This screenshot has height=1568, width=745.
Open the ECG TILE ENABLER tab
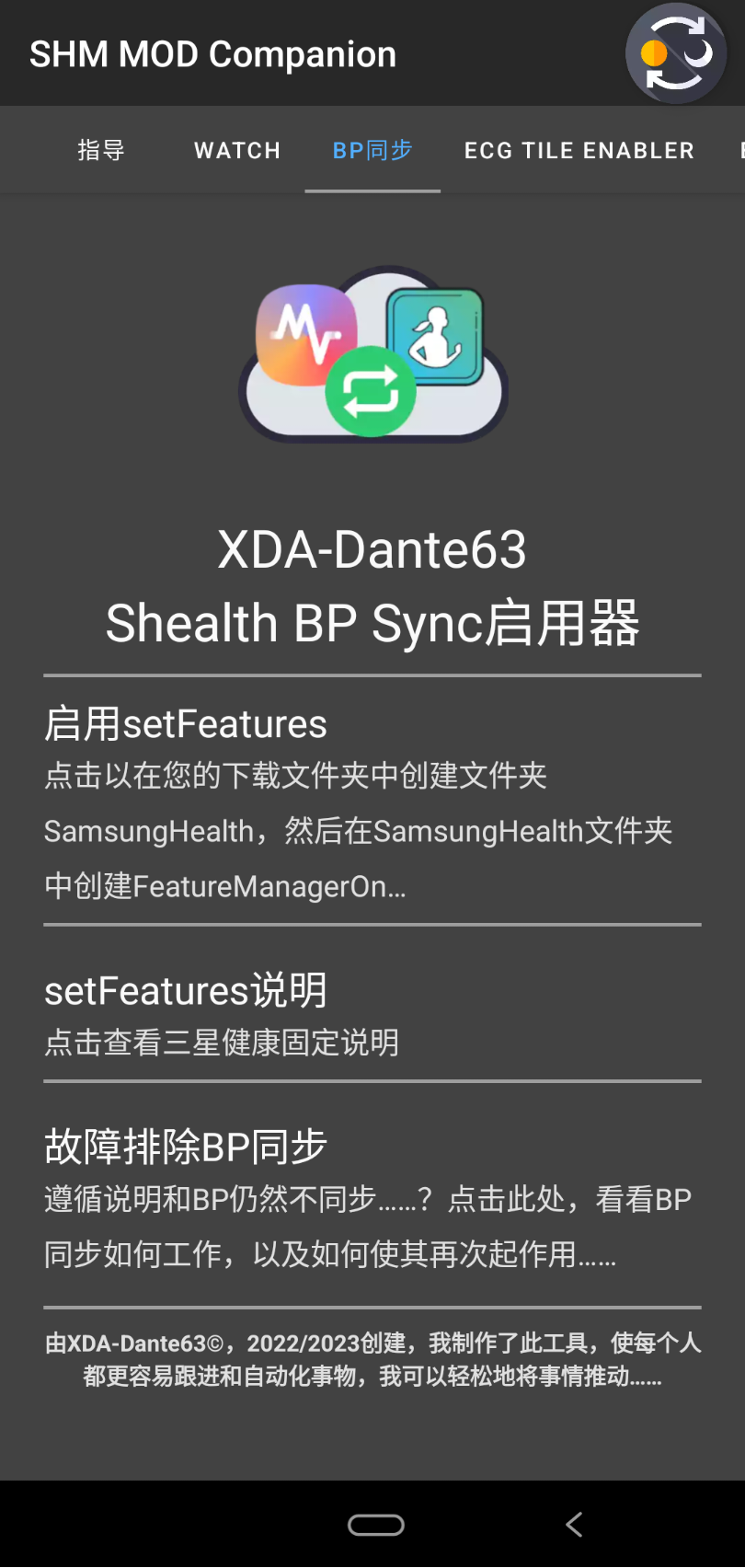tap(579, 150)
